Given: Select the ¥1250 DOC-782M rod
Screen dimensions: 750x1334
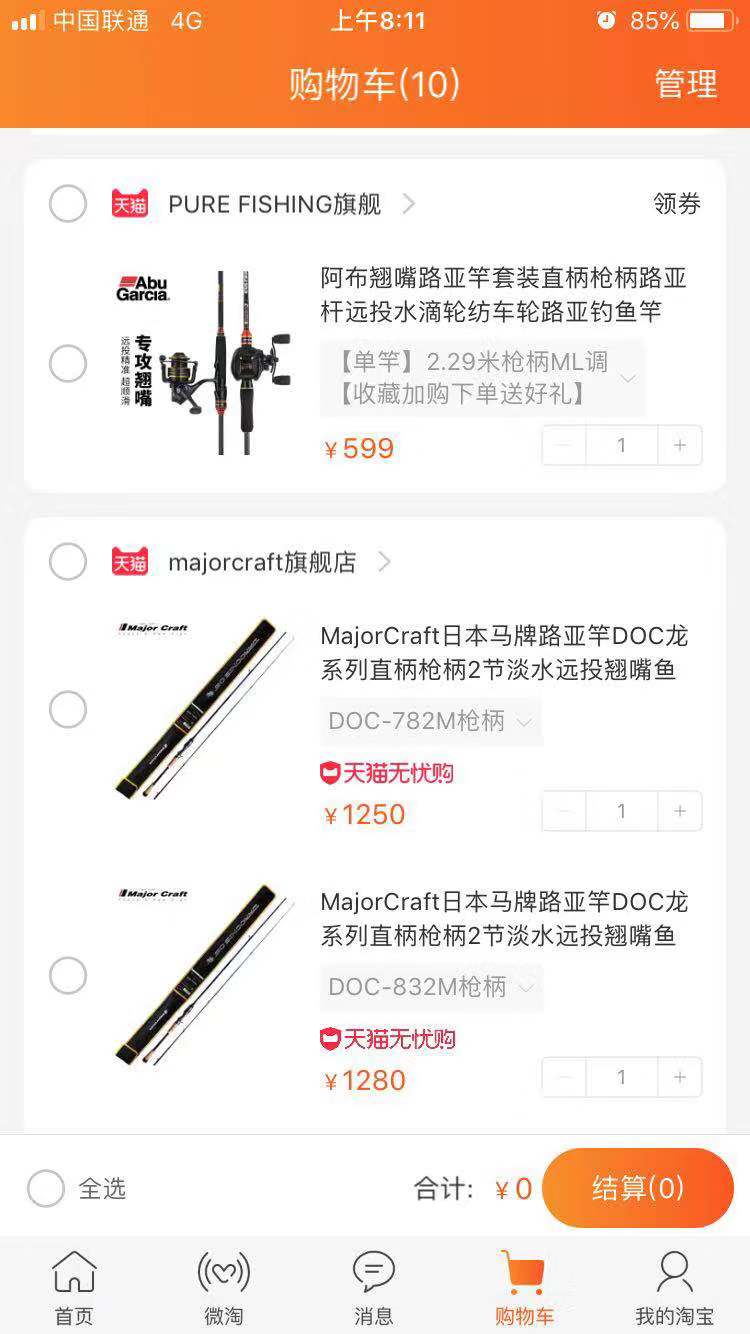Looking at the screenshot, I should pos(68,710).
